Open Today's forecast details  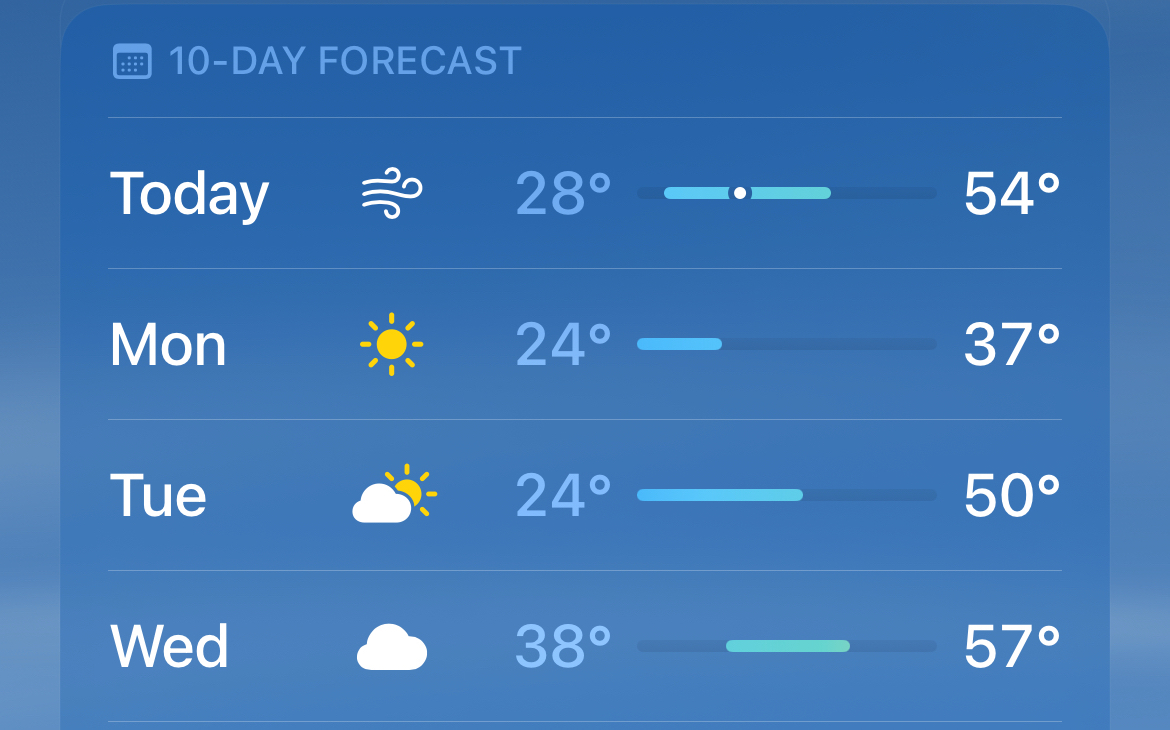tap(585, 193)
